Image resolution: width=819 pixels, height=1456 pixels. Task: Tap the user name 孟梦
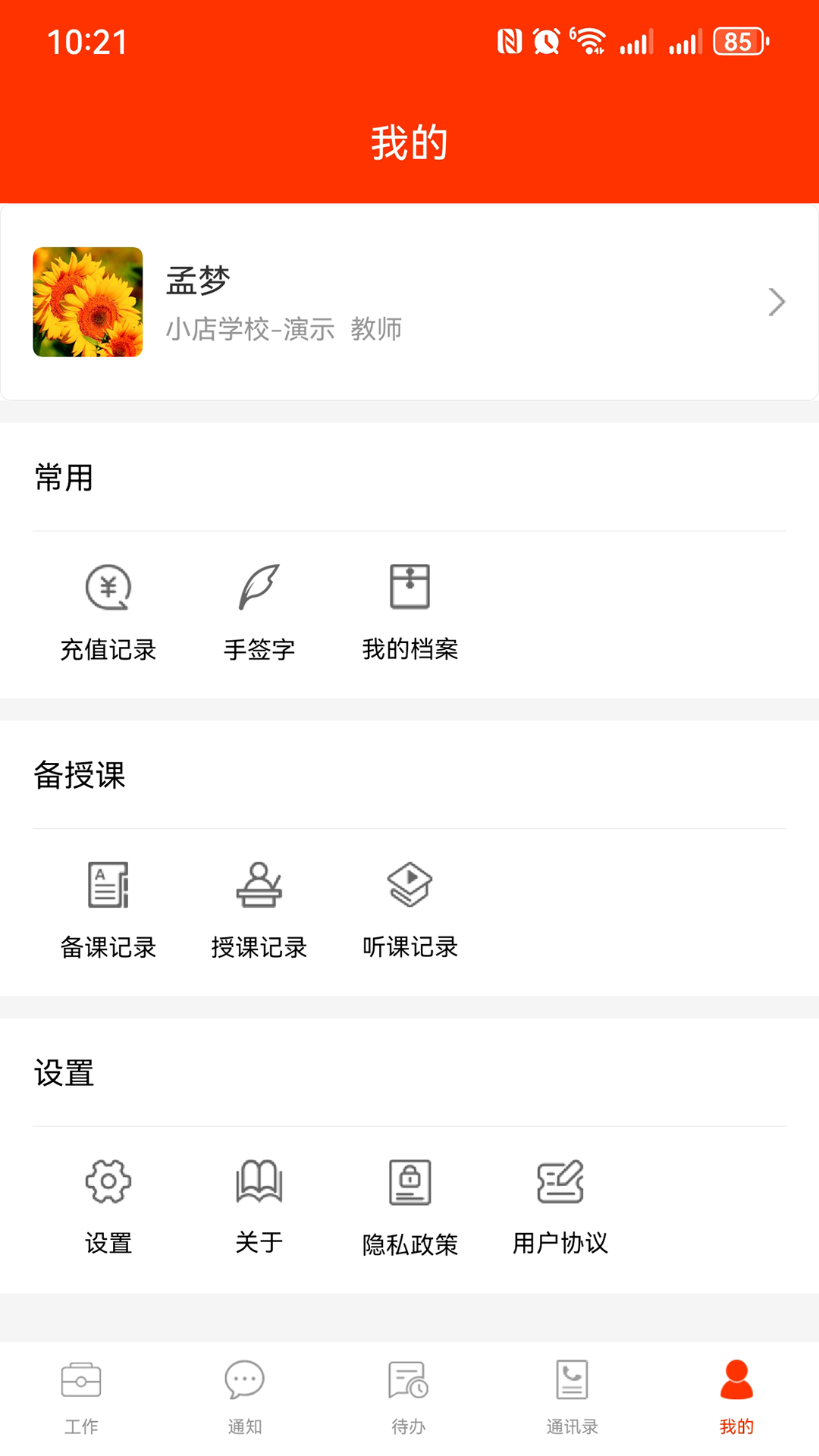tap(199, 279)
